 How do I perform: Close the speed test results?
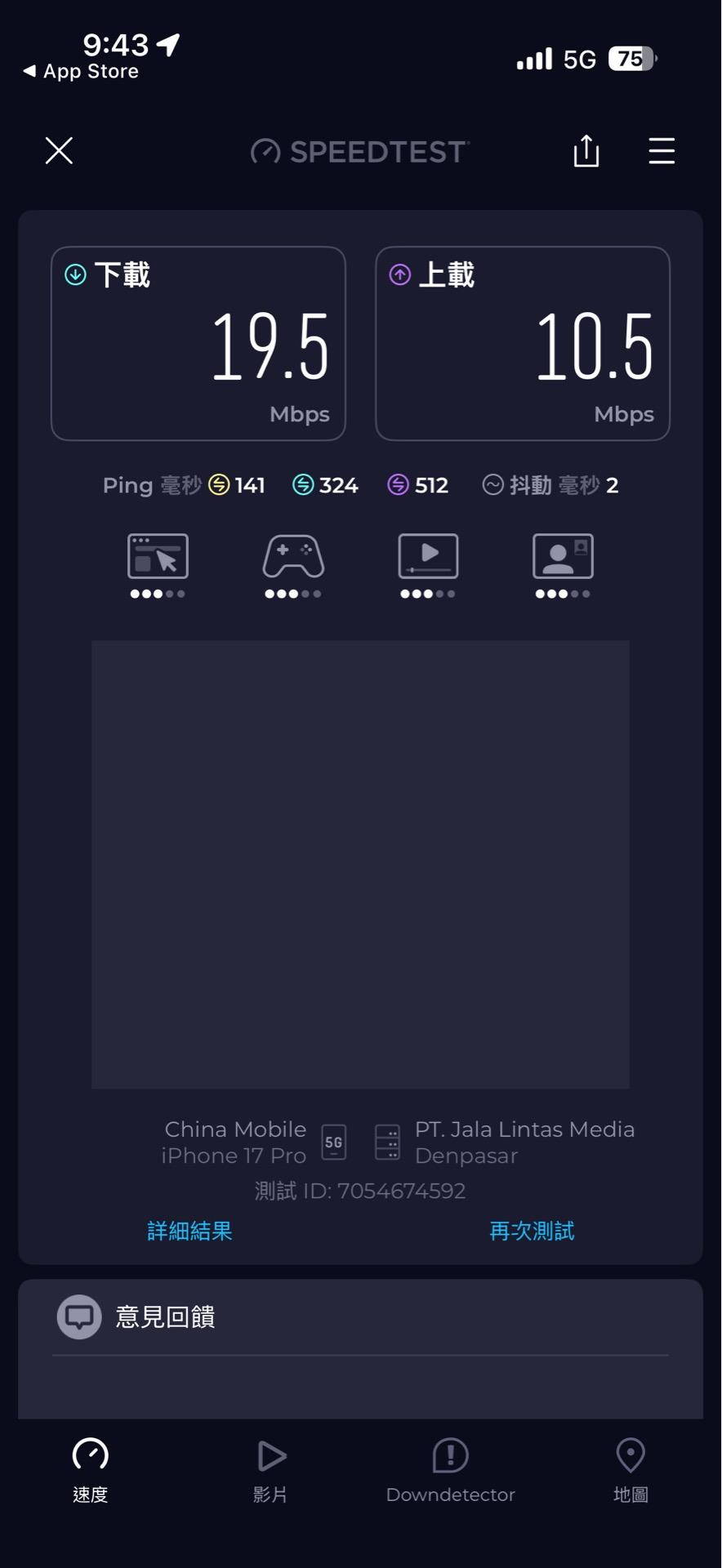59,151
